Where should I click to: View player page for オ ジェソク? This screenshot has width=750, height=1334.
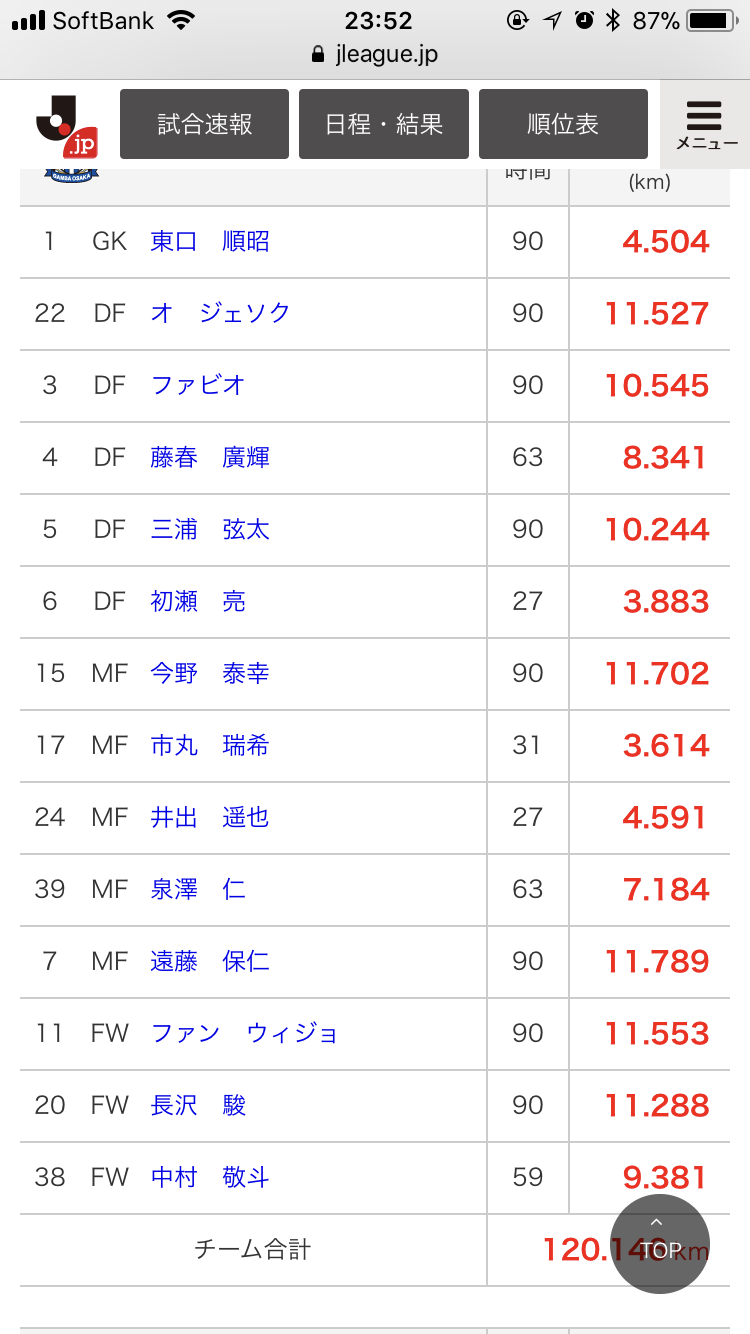click(220, 314)
